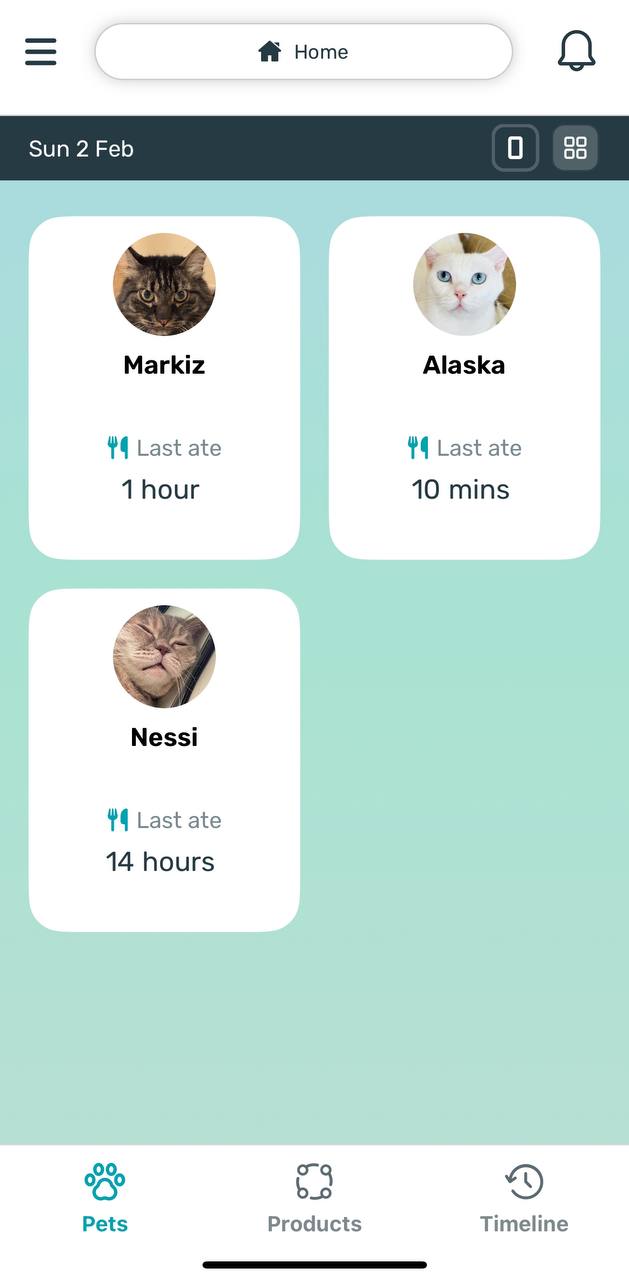Open the notifications bell
Viewport: 629px width, 1280px height.
[x=576, y=51]
